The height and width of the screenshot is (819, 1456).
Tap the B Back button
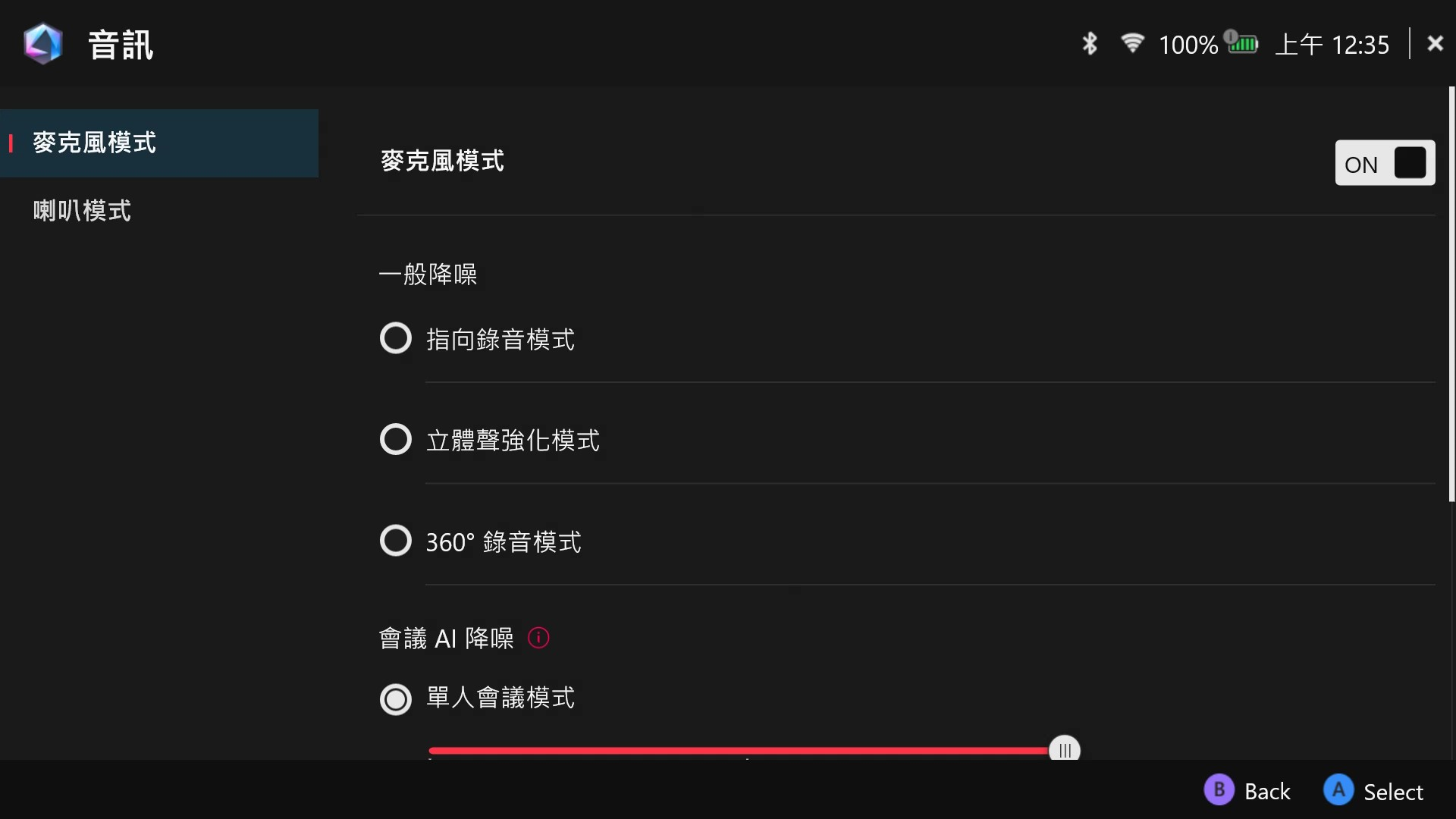click(1247, 791)
